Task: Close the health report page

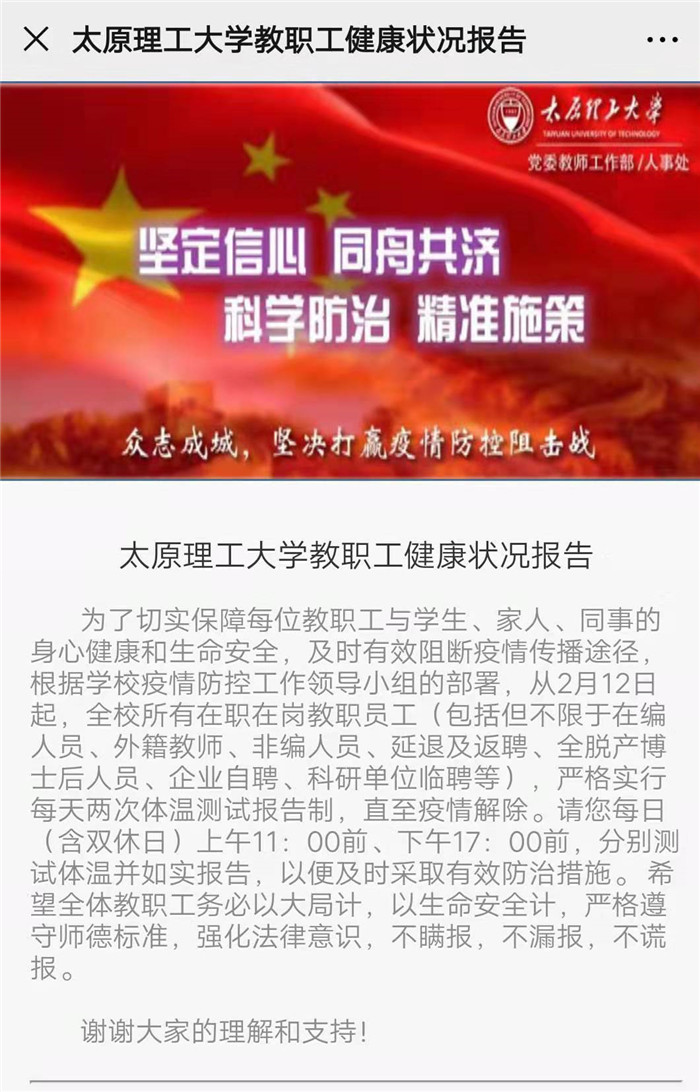Action: pyautogui.click(x=36, y=40)
